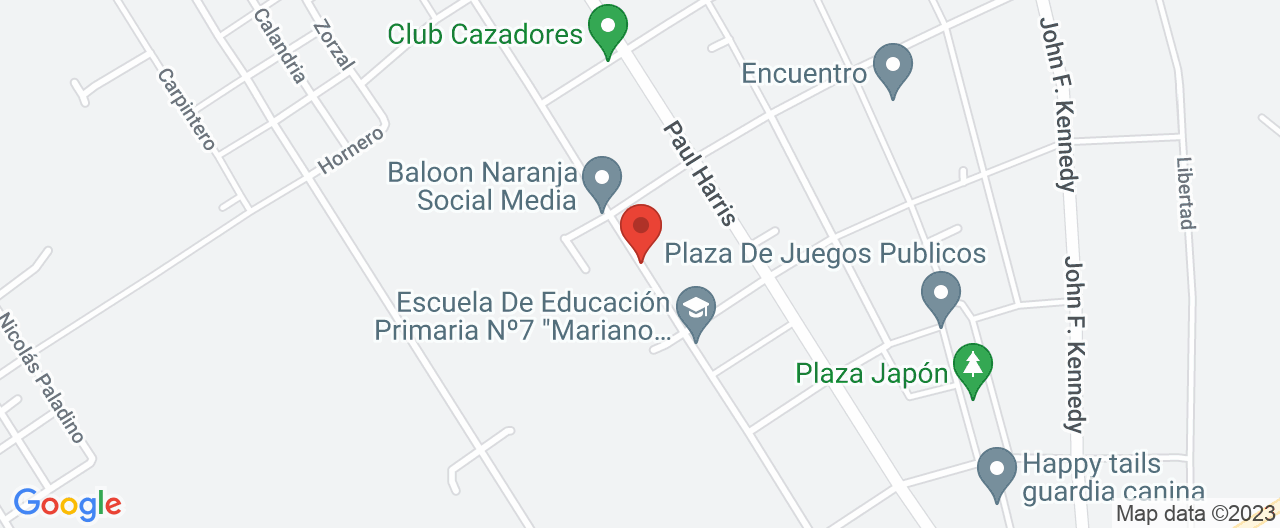Tap the Escuela De Educación Primaria Nº7 marker
This screenshot has width=1280, height=528.
point(695,310)
